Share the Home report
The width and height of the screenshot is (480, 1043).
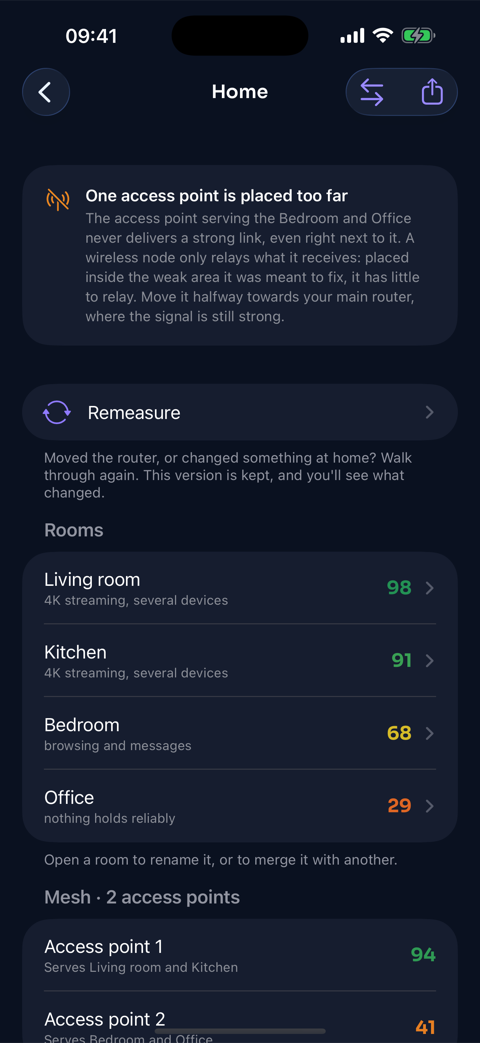click(x=432, y=92)
